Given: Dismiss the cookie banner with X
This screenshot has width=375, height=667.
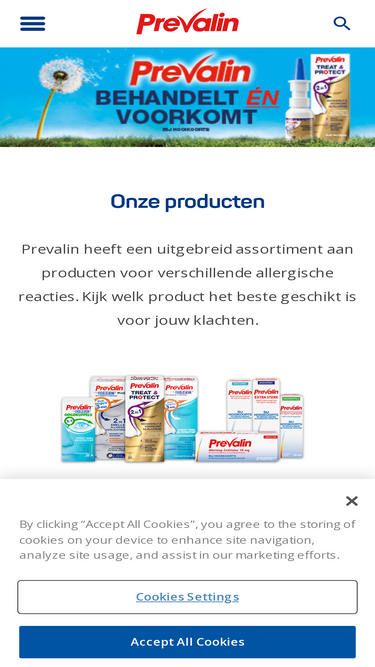Looking at the screenshot, I should 352,501.
